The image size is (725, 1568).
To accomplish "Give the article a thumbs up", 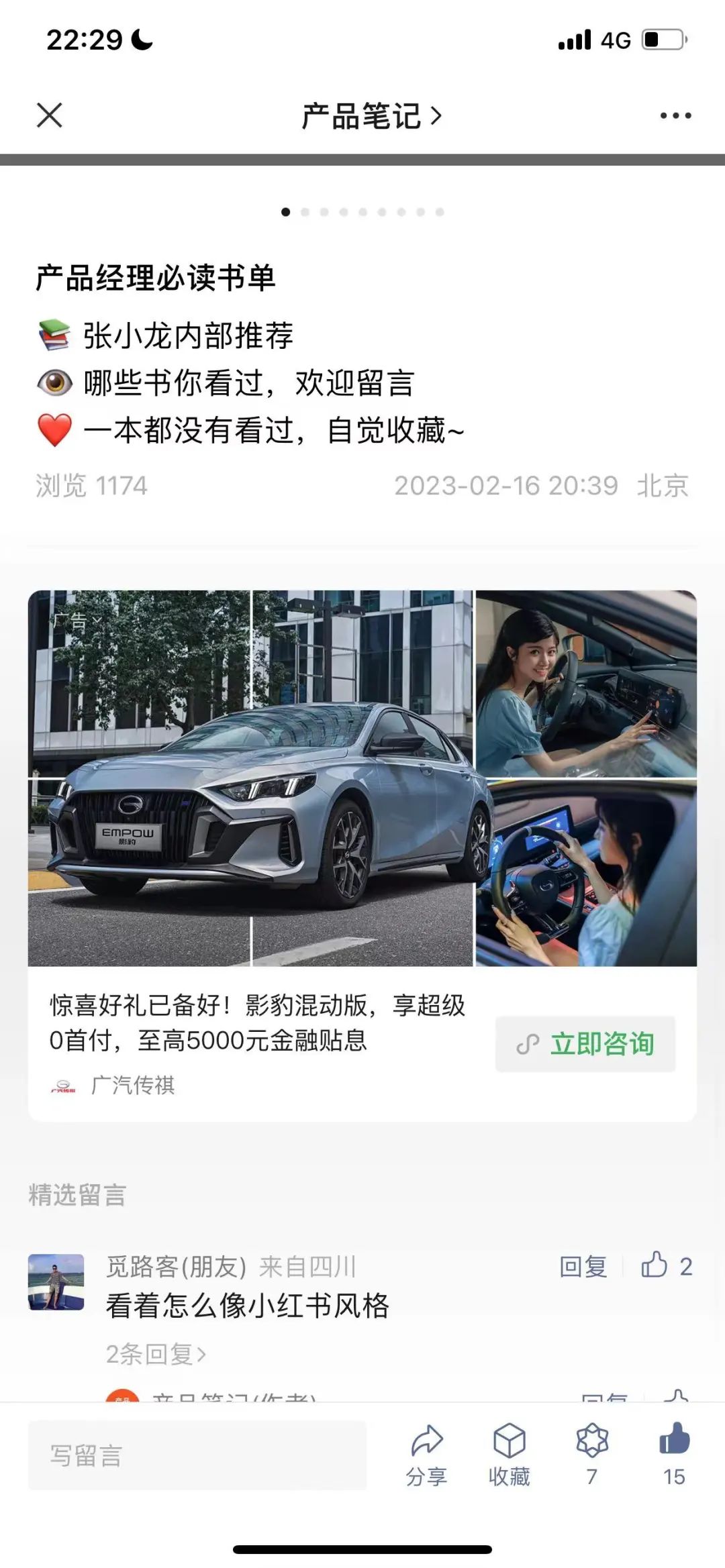I will [674, 1454].
